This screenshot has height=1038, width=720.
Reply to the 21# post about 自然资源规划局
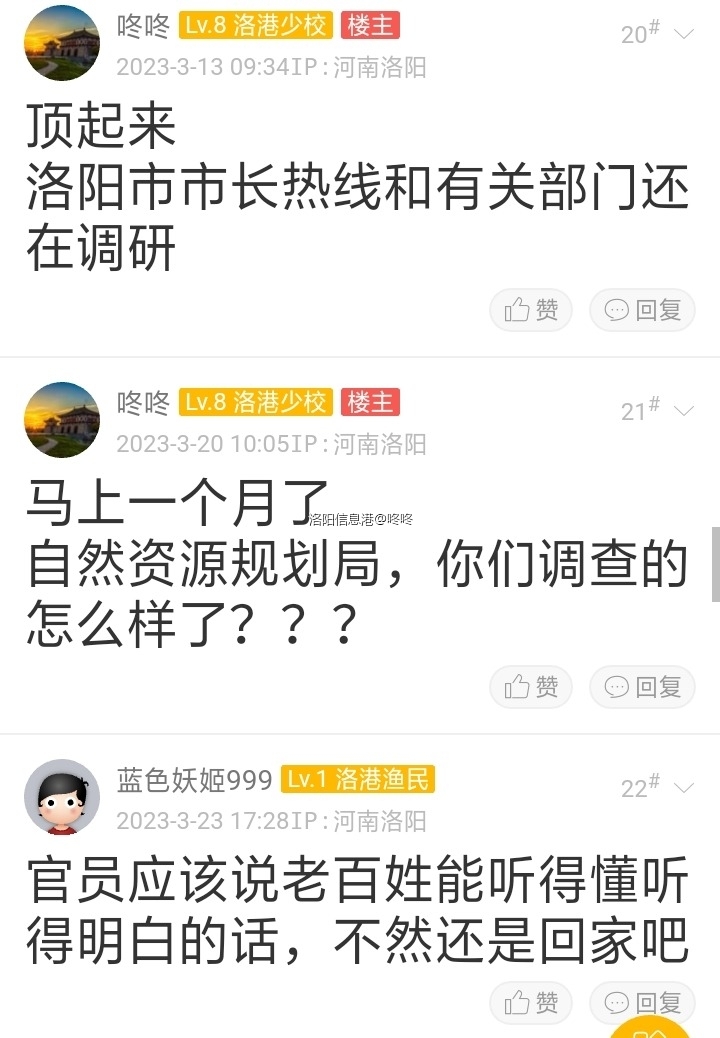[x=642, y=687]
